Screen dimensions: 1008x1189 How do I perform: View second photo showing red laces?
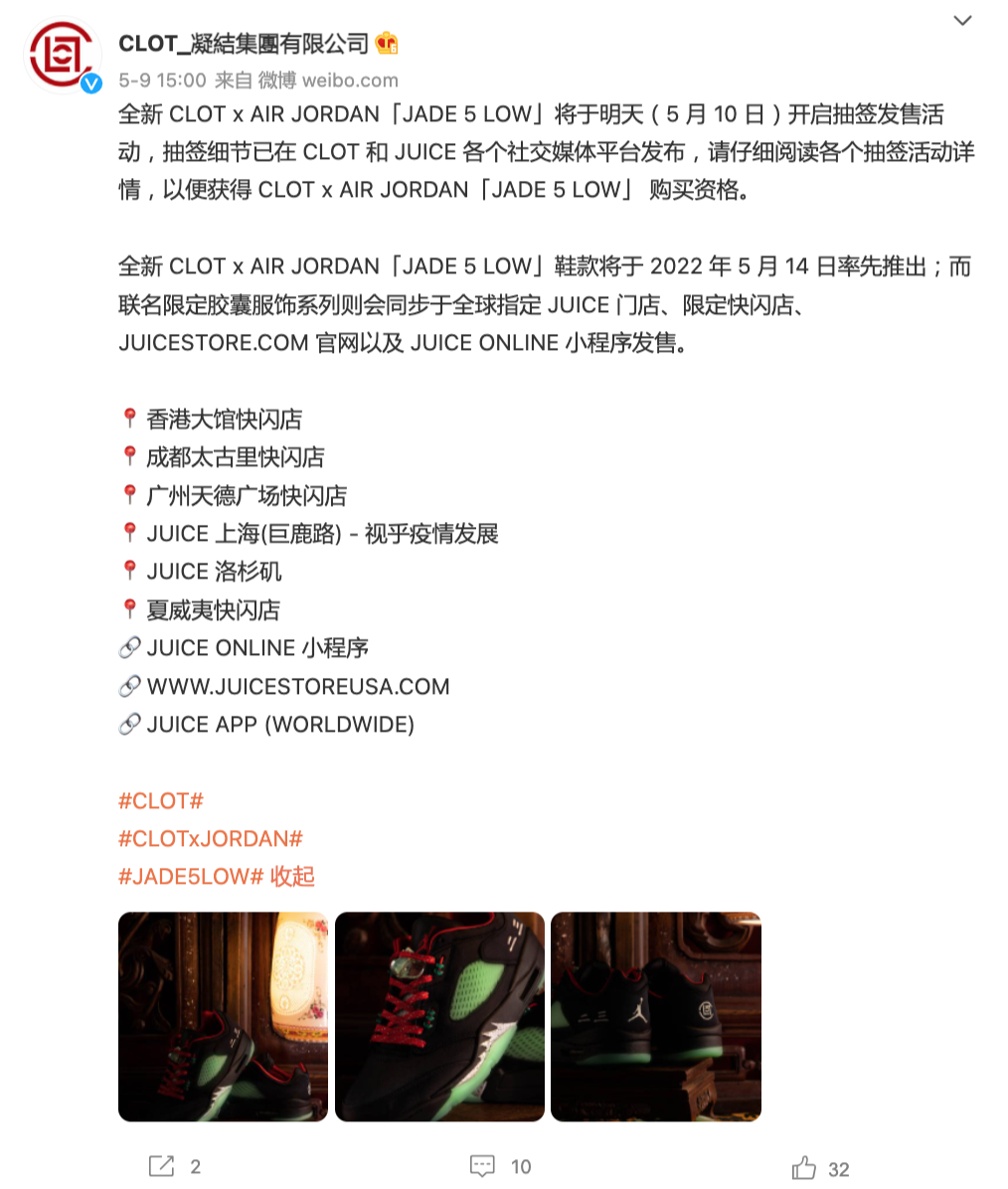439,1016
